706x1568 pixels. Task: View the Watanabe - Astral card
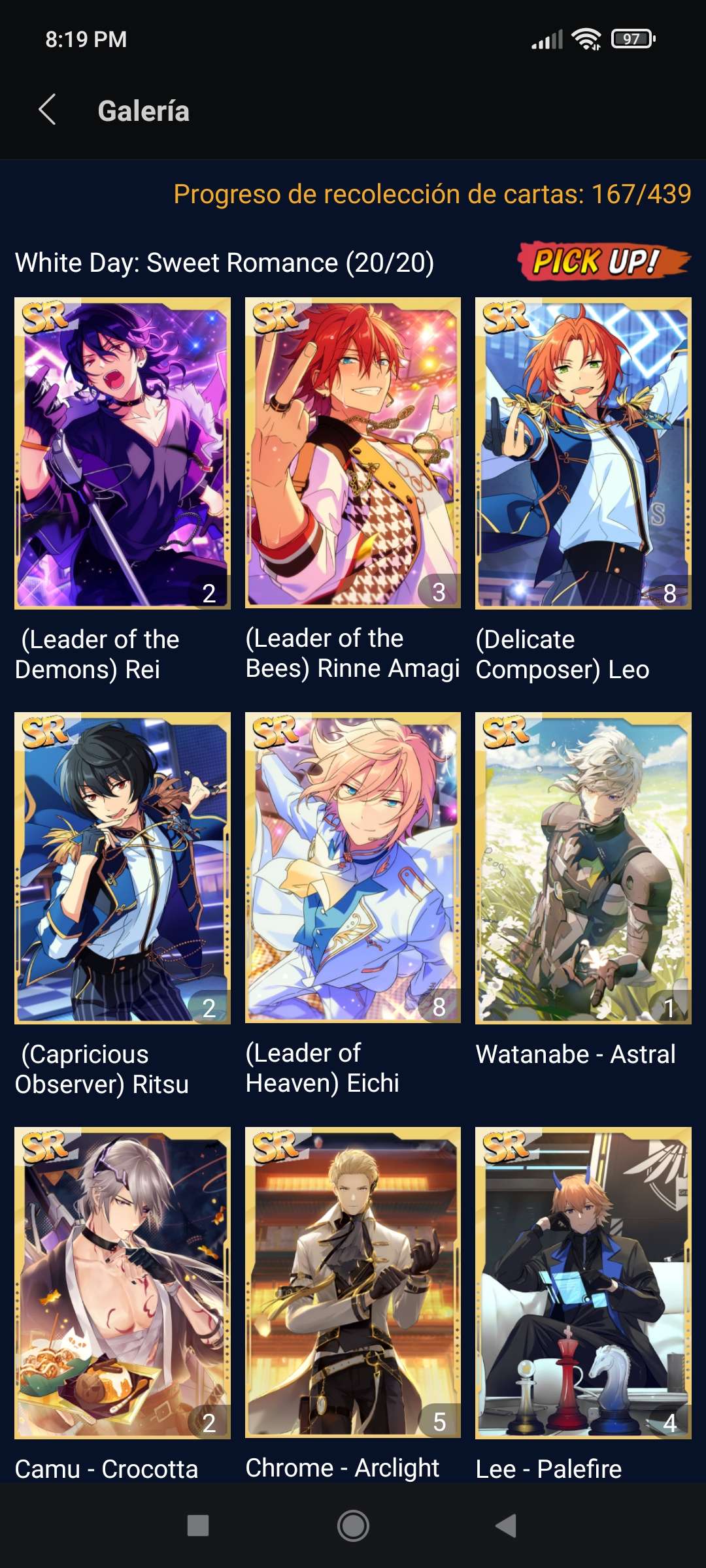[x=582, y=868]
